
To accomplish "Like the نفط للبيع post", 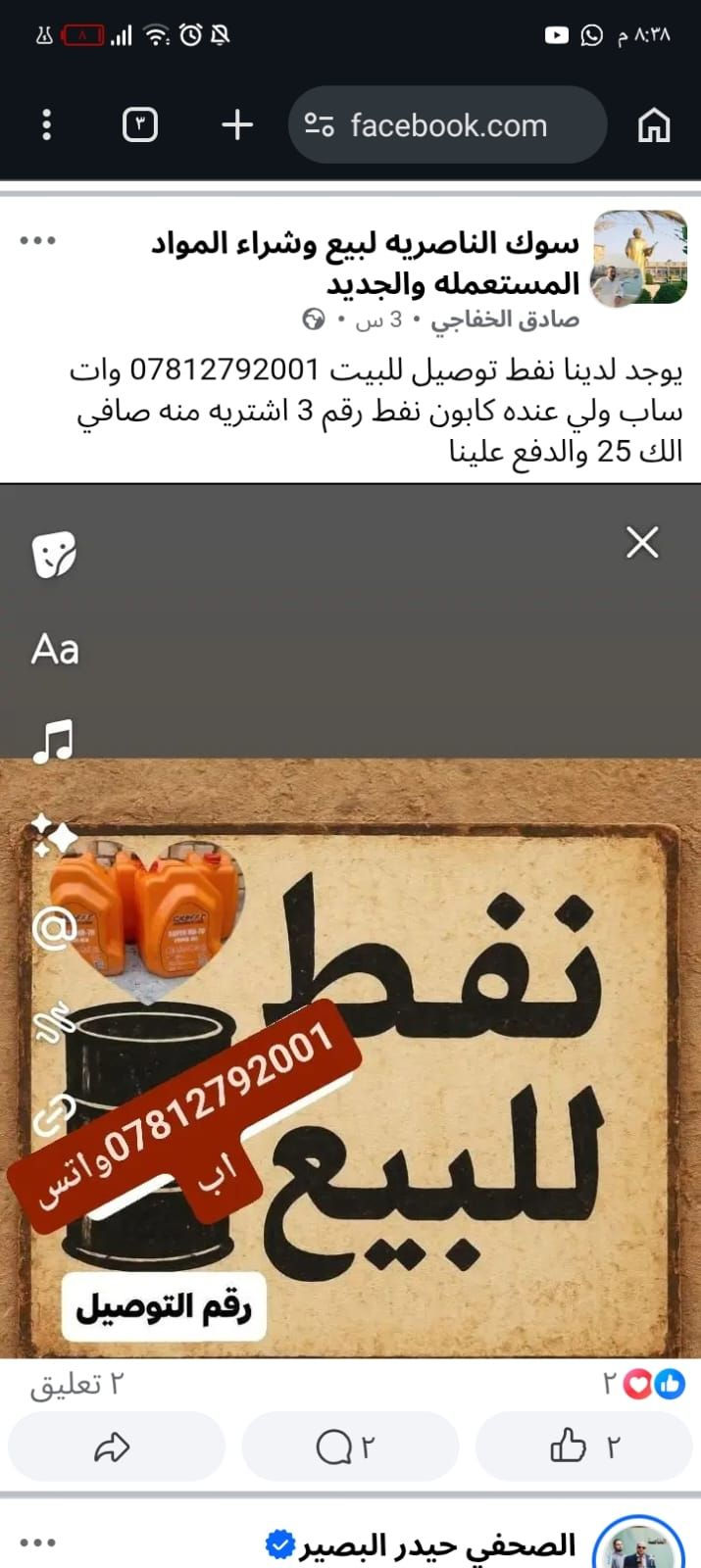I will point(584,1446).
